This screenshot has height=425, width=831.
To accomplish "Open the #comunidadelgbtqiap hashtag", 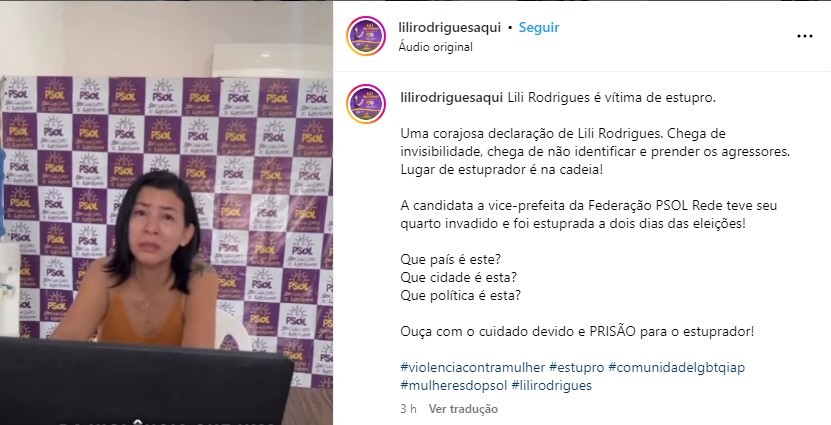I will click(x=676, y=367).
